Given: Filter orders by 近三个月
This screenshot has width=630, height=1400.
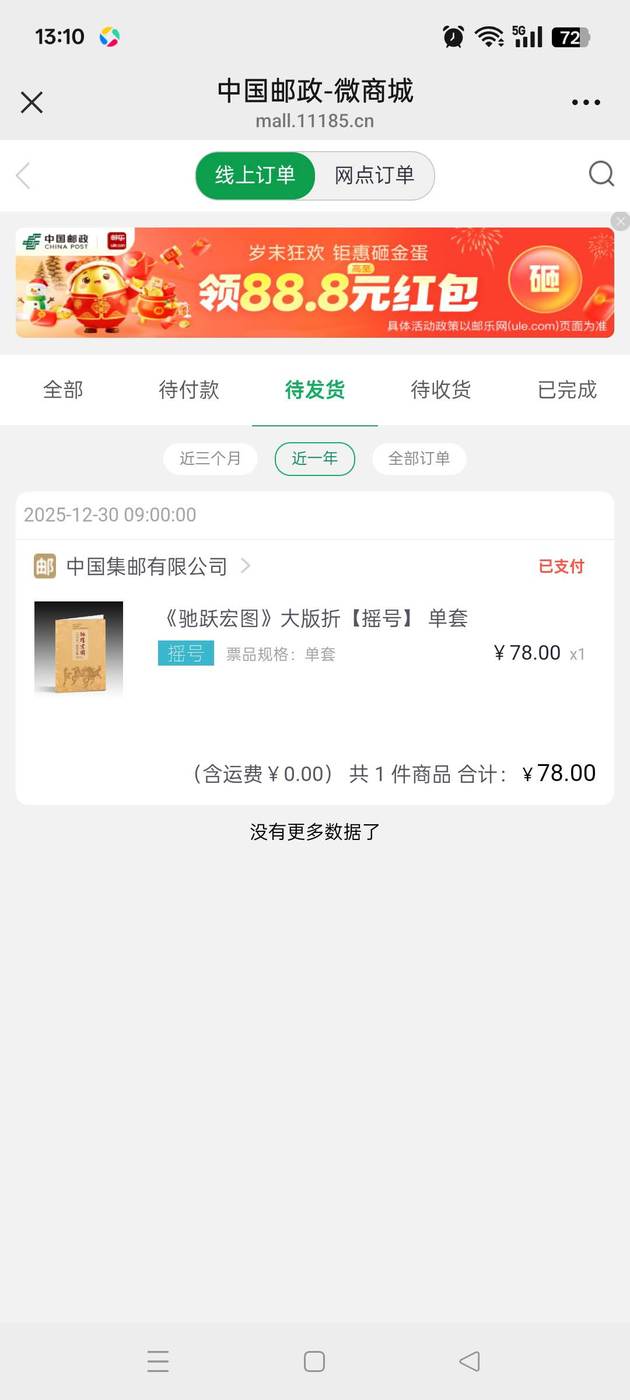Looking at the screenshot, I should 210,459.
